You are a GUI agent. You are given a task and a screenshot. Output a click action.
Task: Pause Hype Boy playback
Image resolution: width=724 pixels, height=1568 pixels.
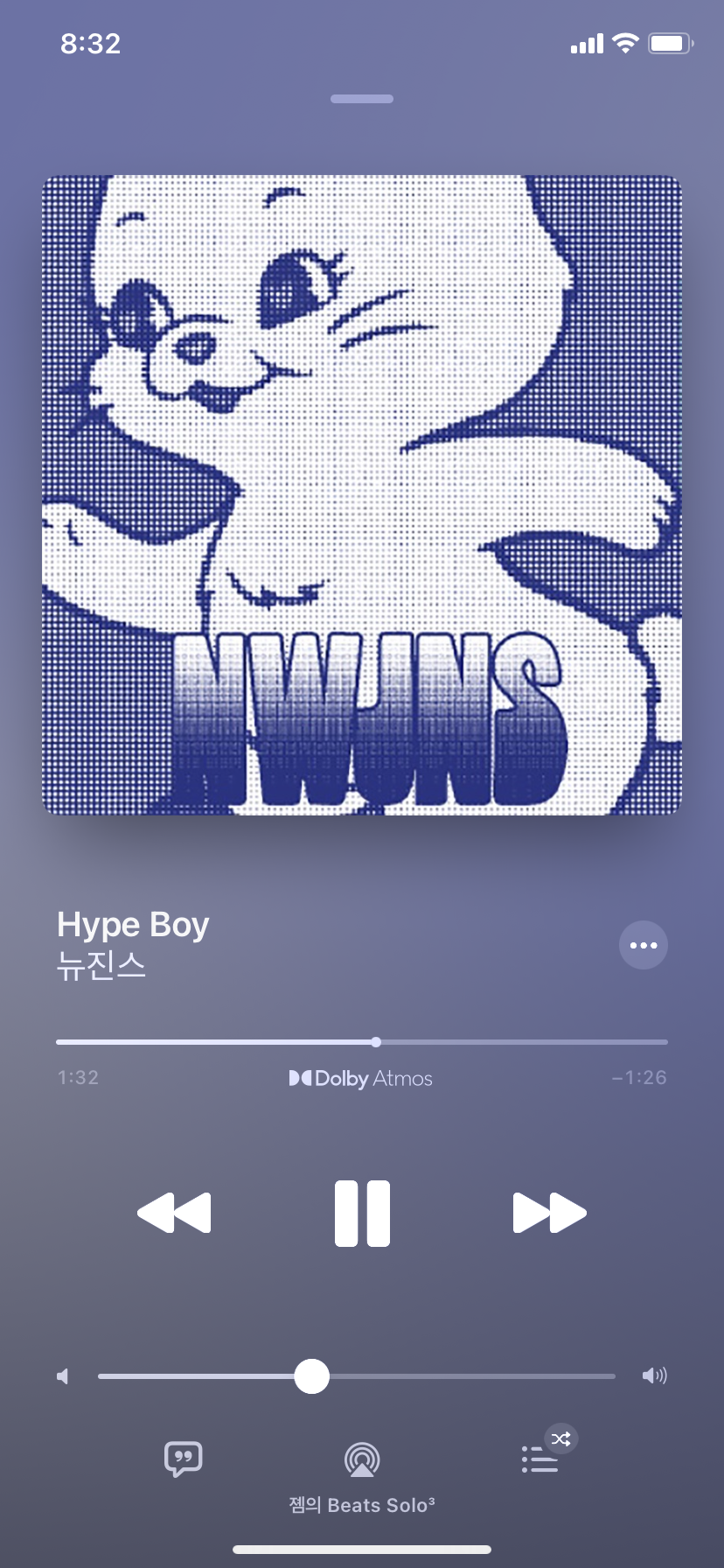pos(361,1214)
